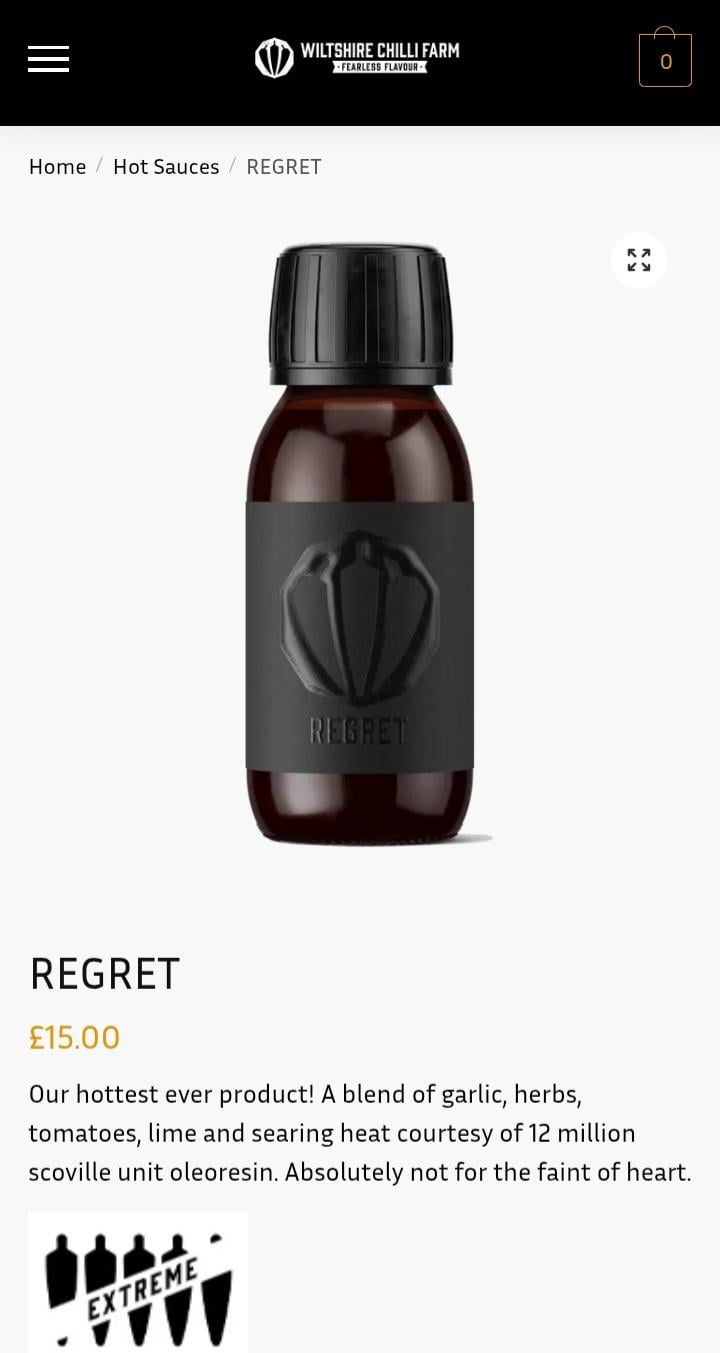Open the hamburger navigation menu
The height and width of the screenshot is (1353, 720).
[x=48, y=59]
